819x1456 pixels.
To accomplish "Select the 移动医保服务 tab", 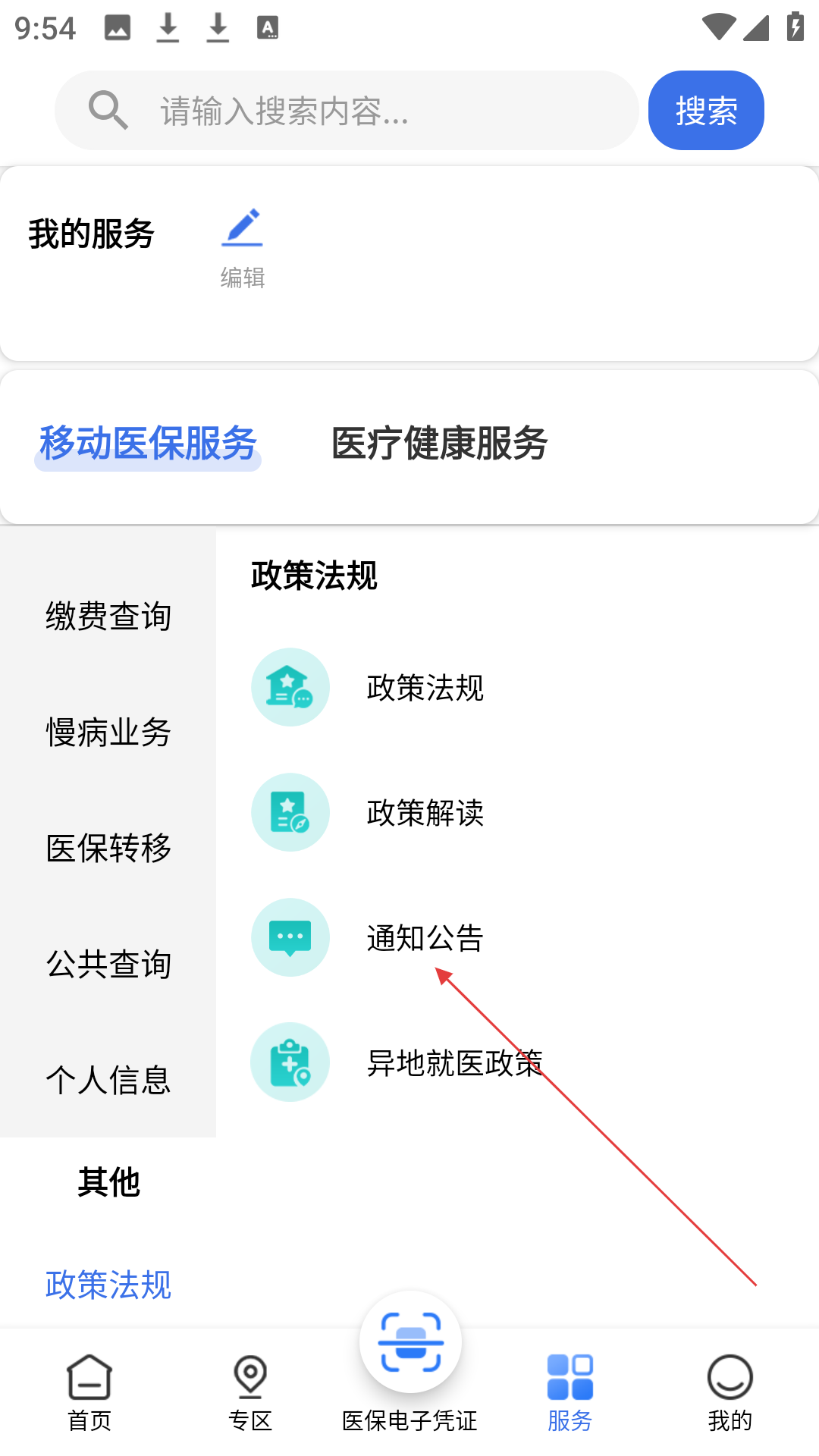I will click(x=148, y=444).
